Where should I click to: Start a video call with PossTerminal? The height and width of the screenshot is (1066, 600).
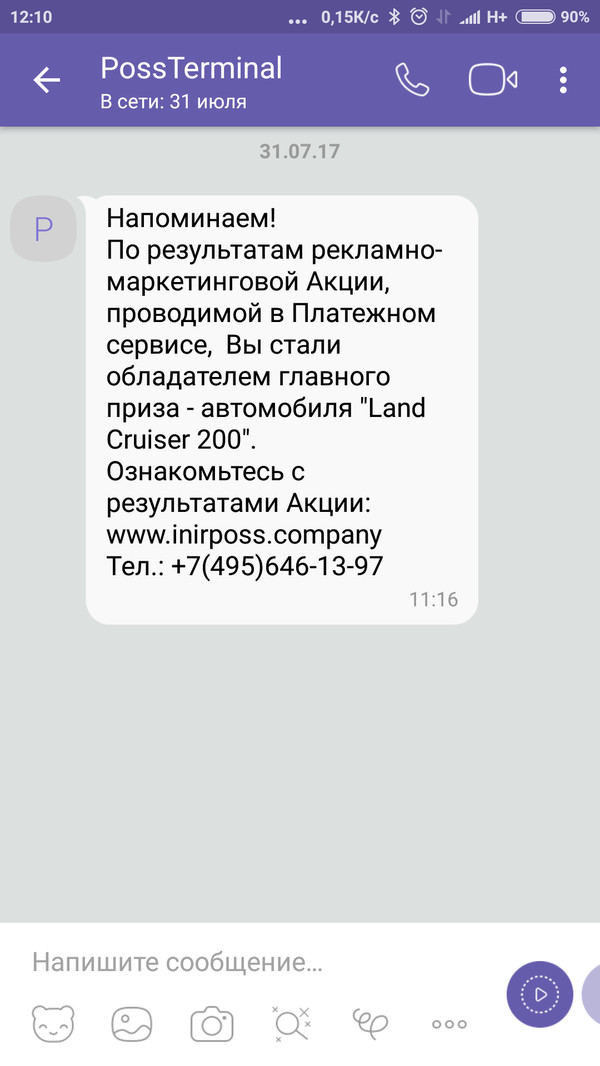pos(493,80)
